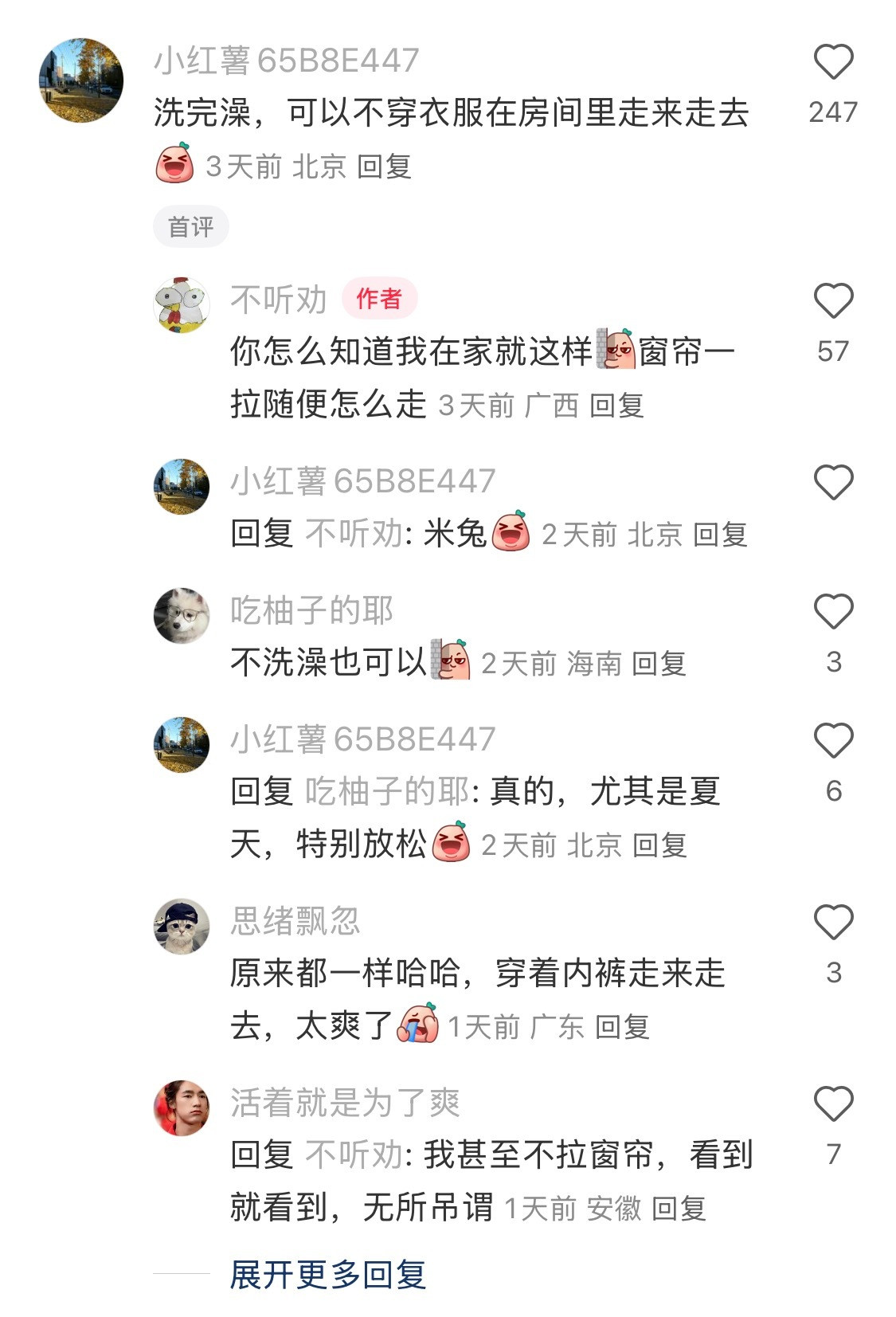Open 吃柚子的耶's dog avatar
Image resolution: width=896 pixels, height=1317 pixels.
pyautogui.click(x=182, y=615)
